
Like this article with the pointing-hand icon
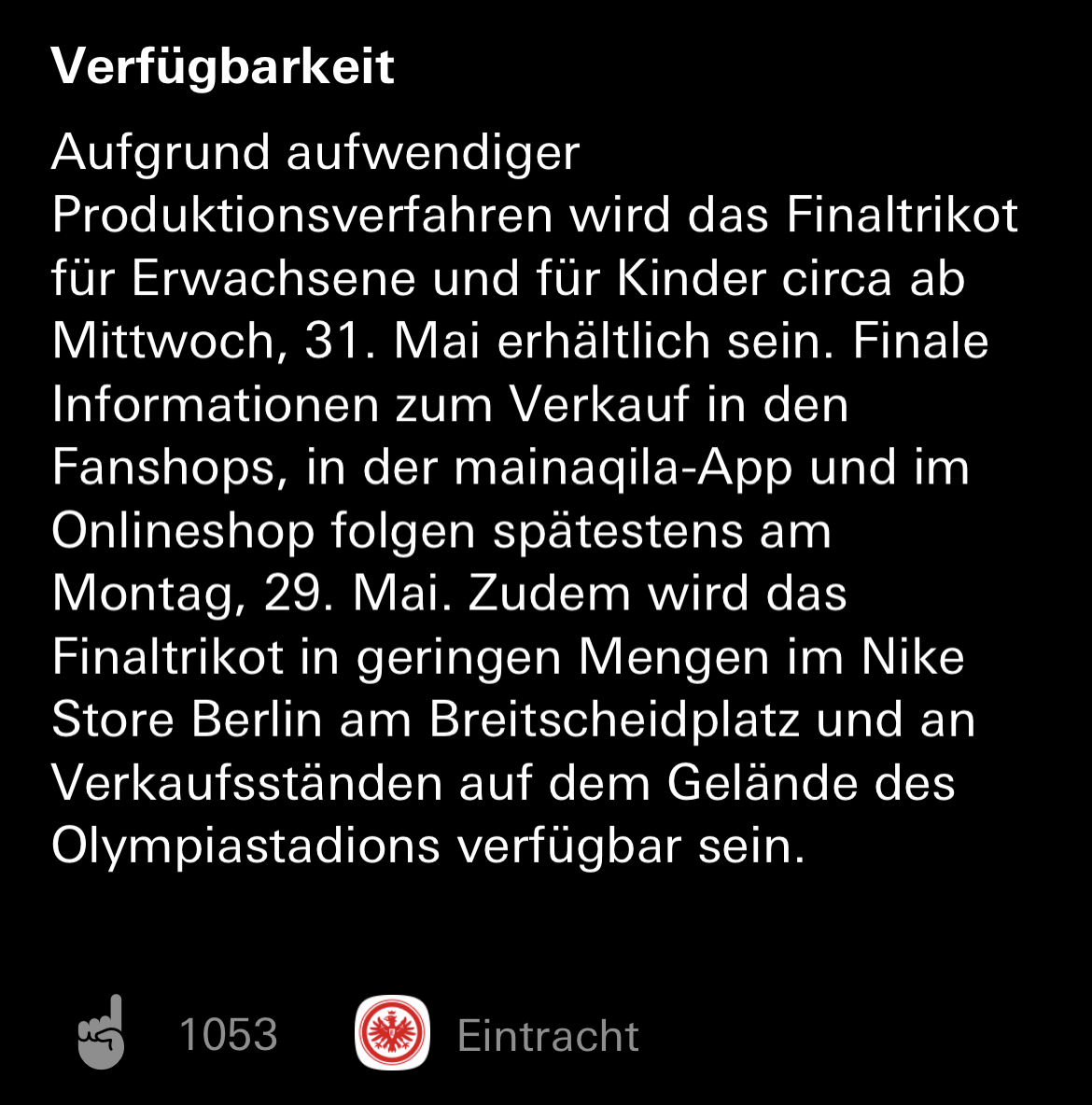[102, 1033]
